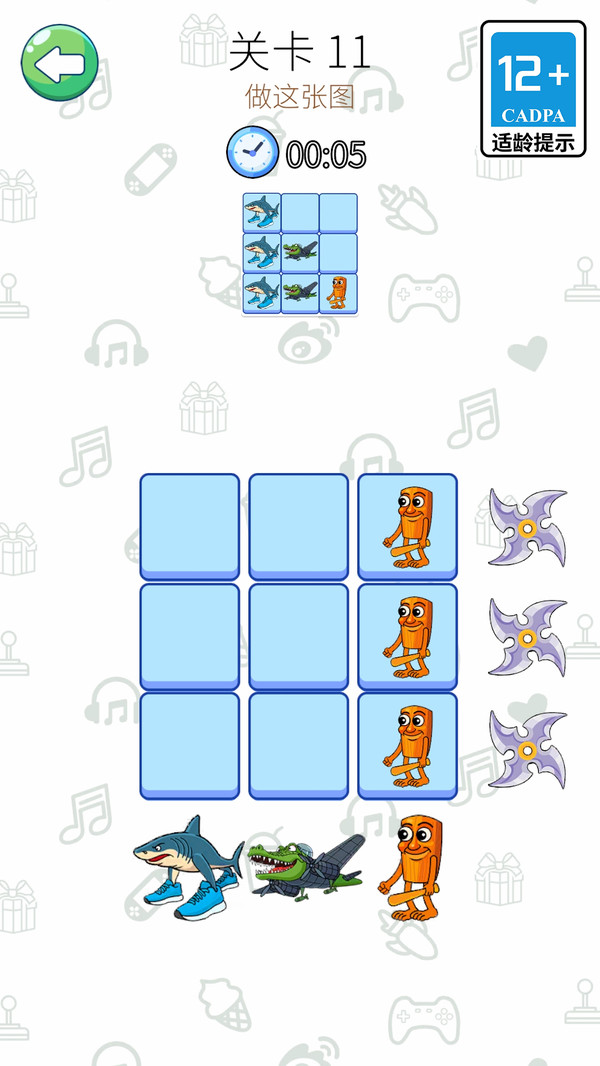Go back with the green arrow button
Screen dimensions: 600x1066
[60, 64]
